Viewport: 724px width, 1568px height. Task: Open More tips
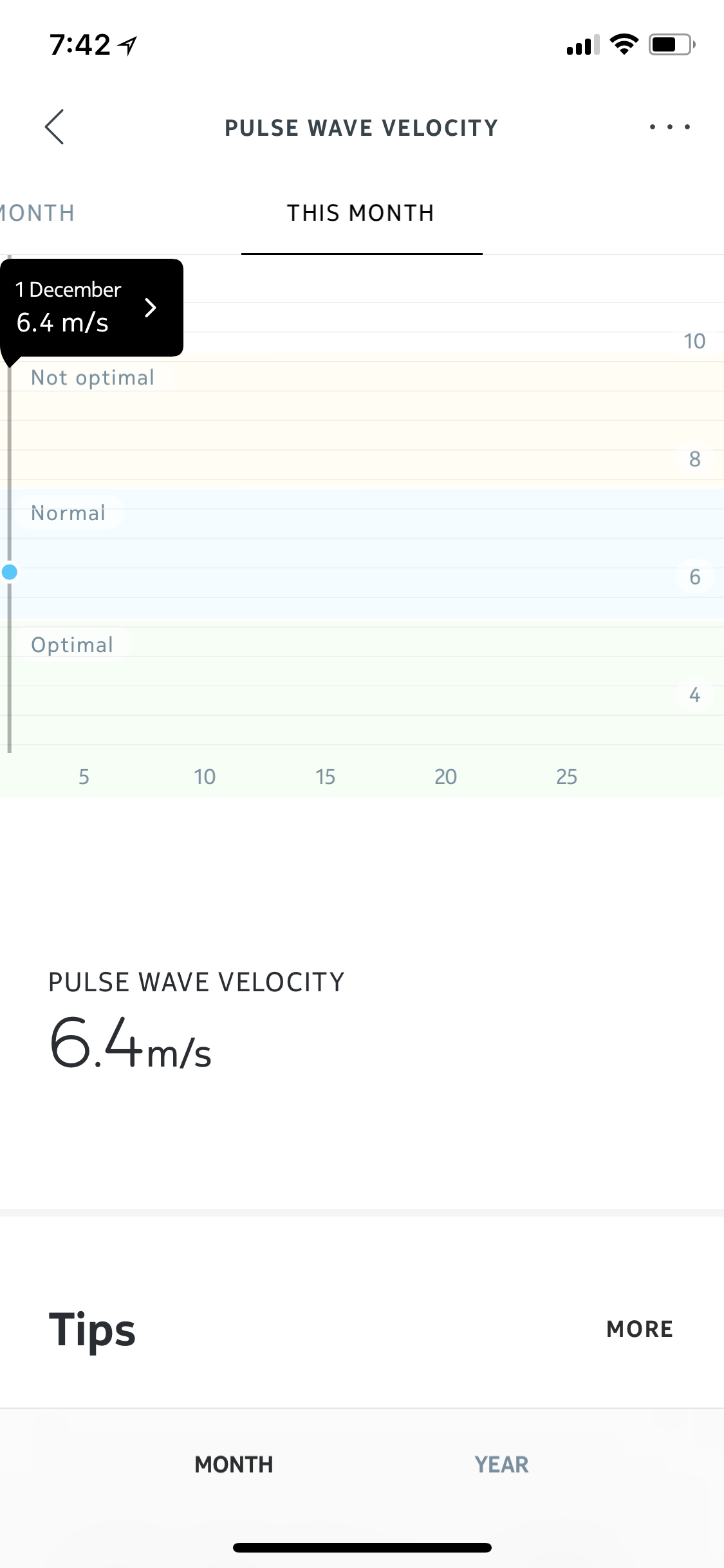tap(640, 1329)
